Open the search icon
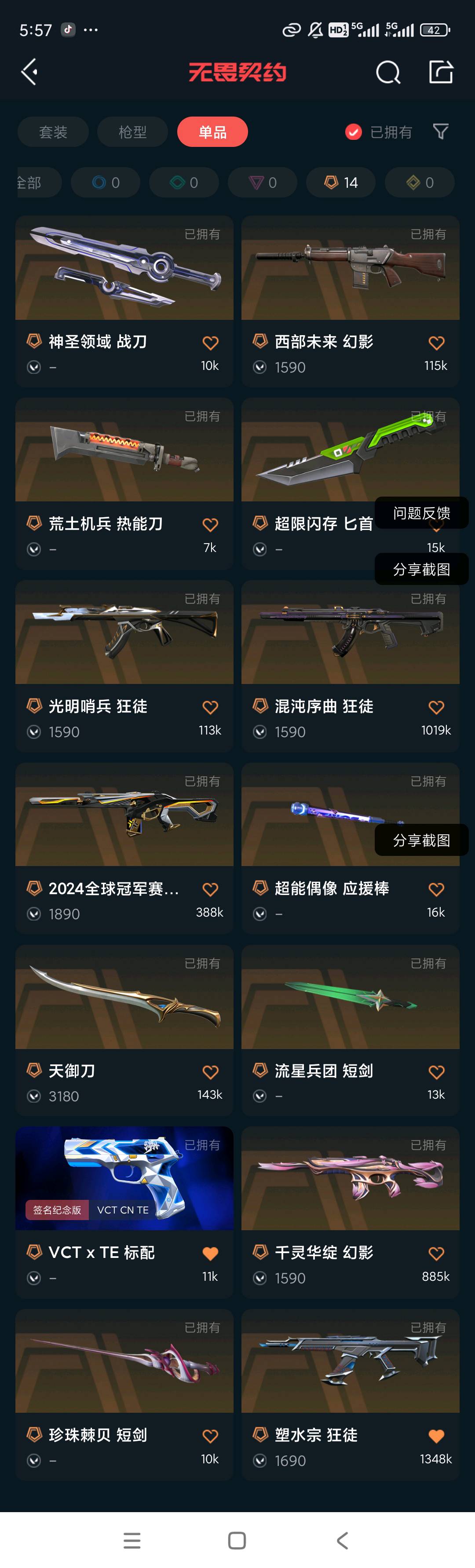This screenshot has width=475, height=1568. click(387, 73)
